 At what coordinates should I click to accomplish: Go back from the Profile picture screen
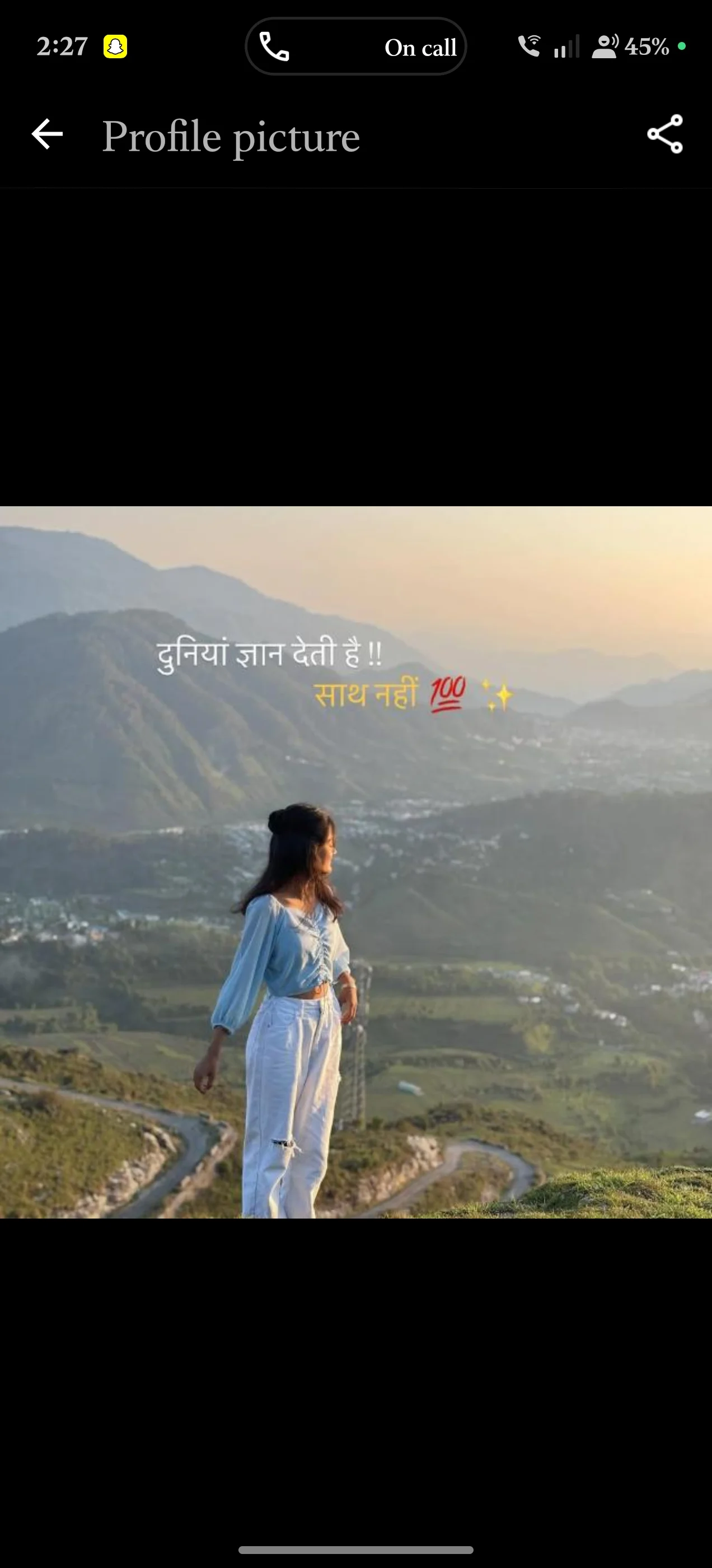click(x=47, y=134)
